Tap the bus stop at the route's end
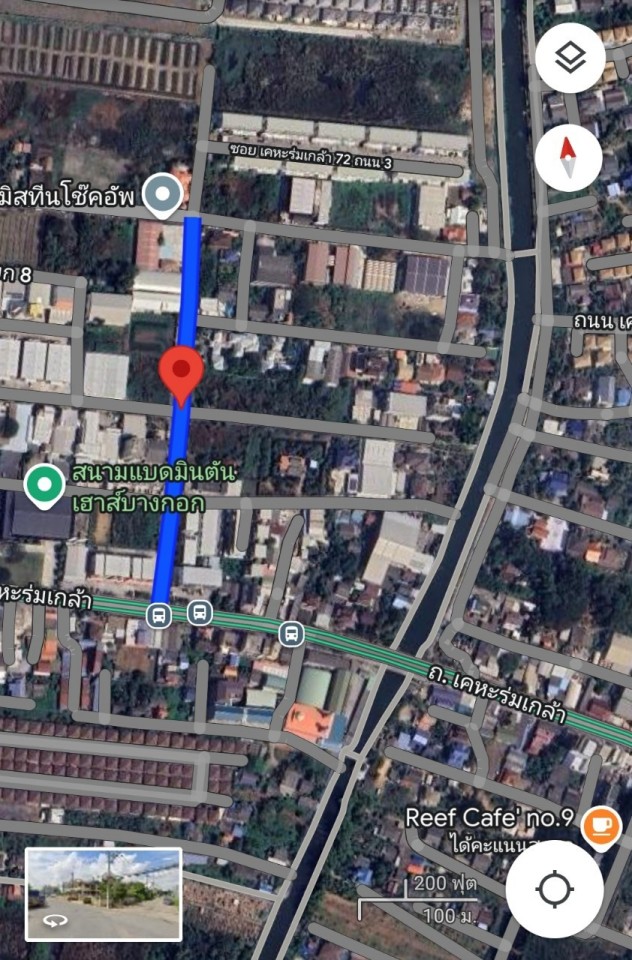632x960 pixels. pyautogui.click(x=158, y=614)
